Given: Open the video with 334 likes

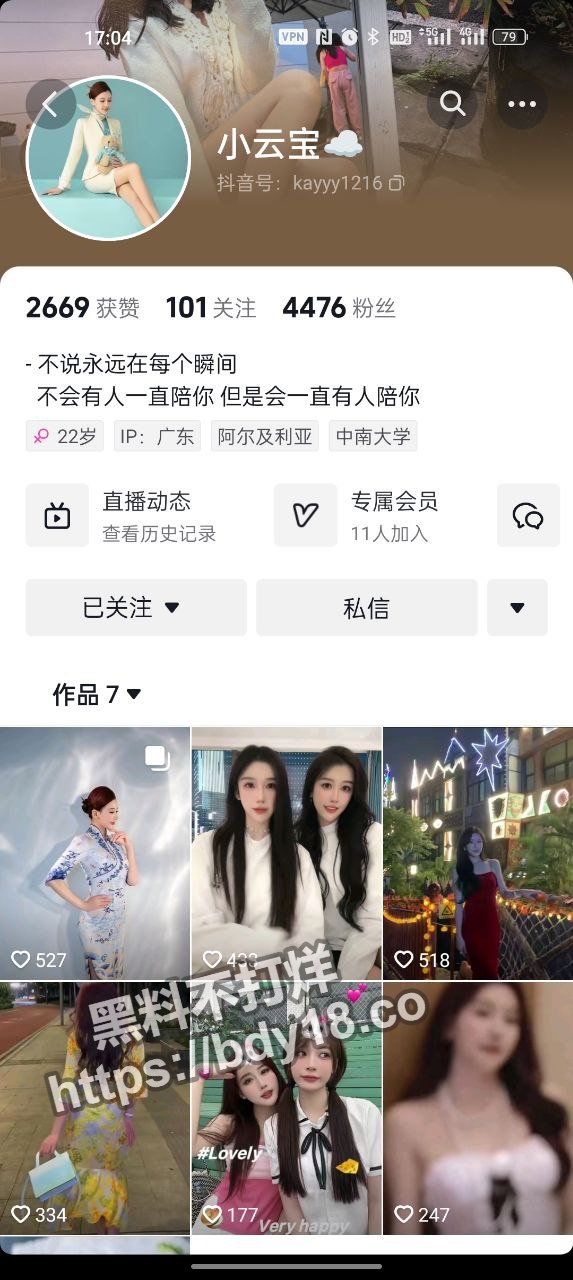Looking at the screenshot, I should [x=95, y=1108].
